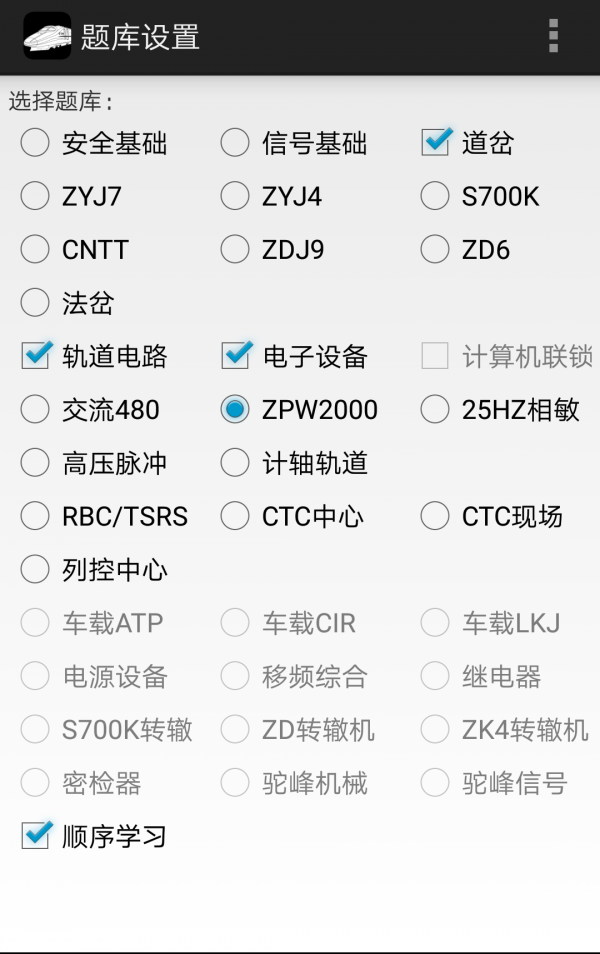Select the 信号基础 question bank

(235, 143)
